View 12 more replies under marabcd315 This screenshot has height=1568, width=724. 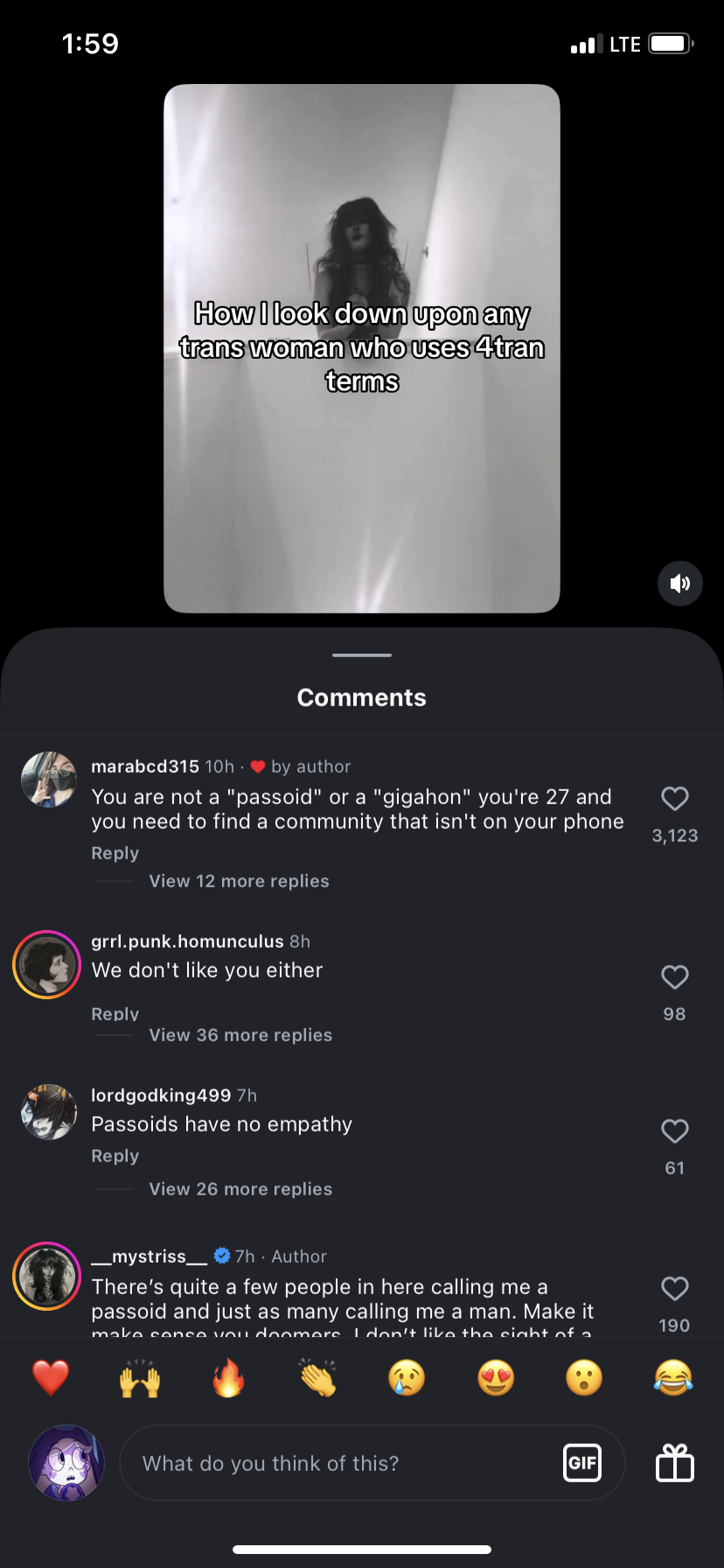(x=239, y=881)
